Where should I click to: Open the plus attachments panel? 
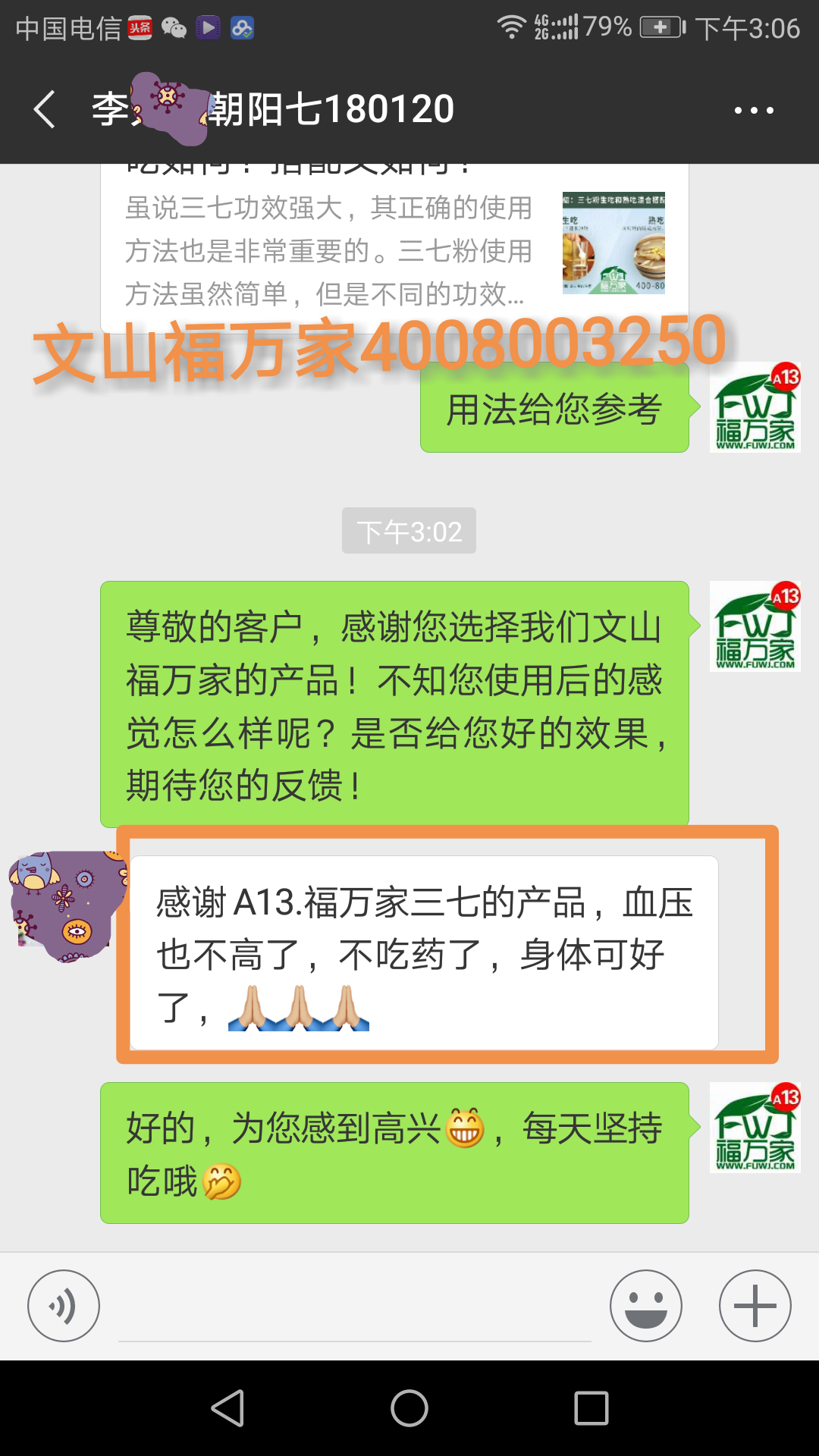click(x=755, y=1306)
